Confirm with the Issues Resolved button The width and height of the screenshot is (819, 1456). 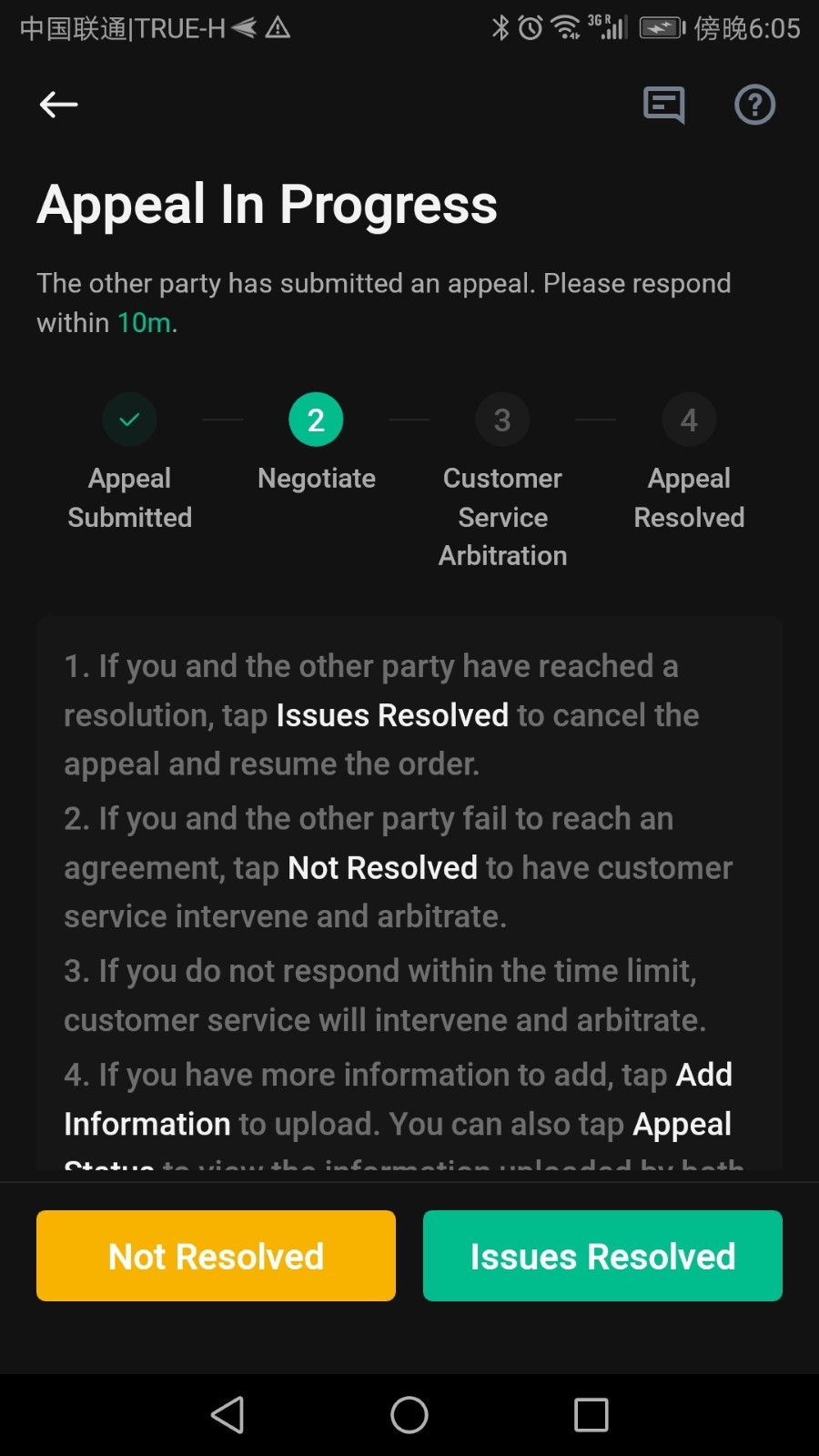pos(602,1256)
